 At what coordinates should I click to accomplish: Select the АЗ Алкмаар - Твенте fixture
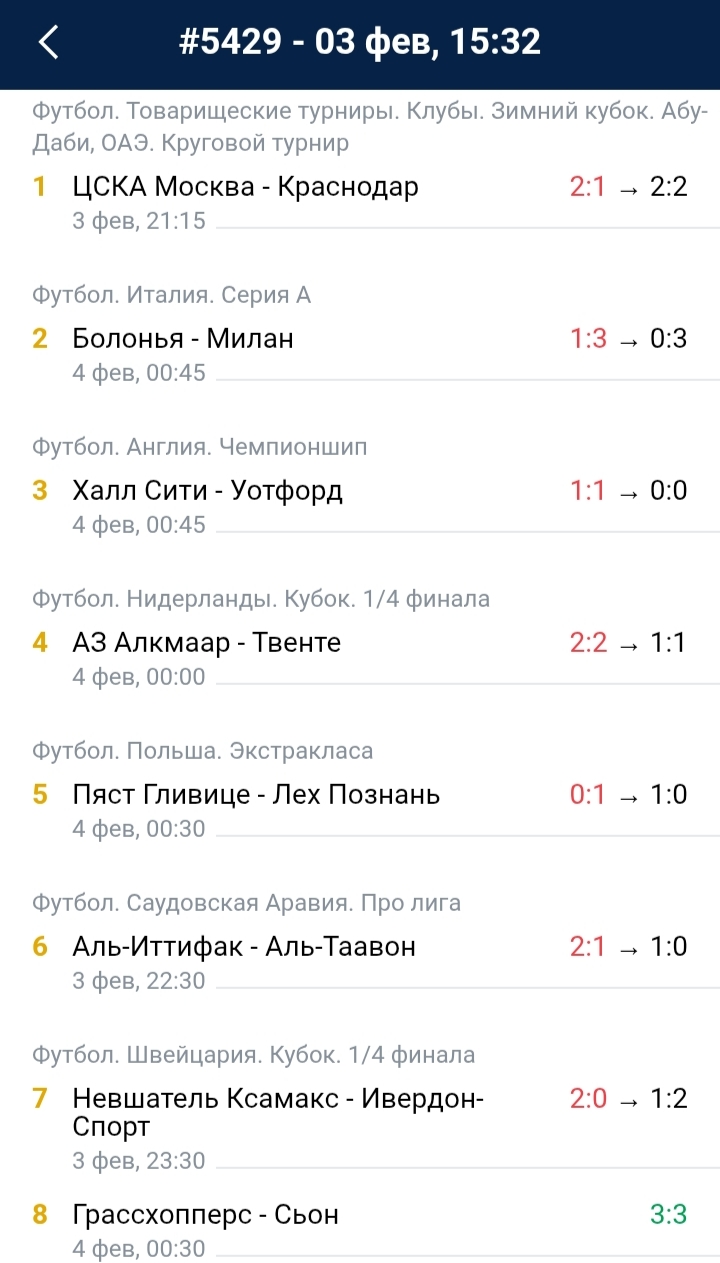click(x=205, y=642)
